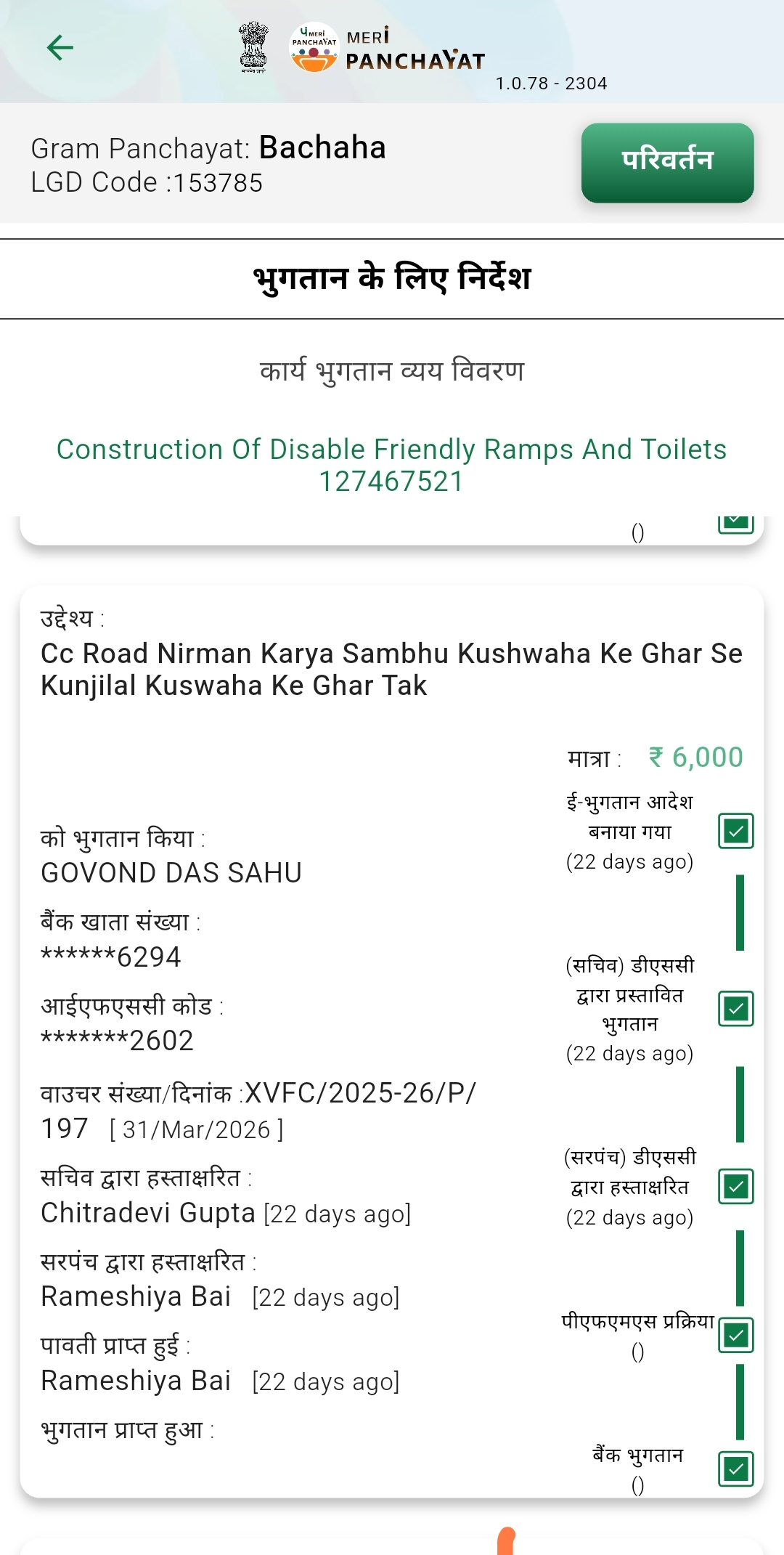Tap the परिवर्तन button to change Gram Panchayat

666,162
